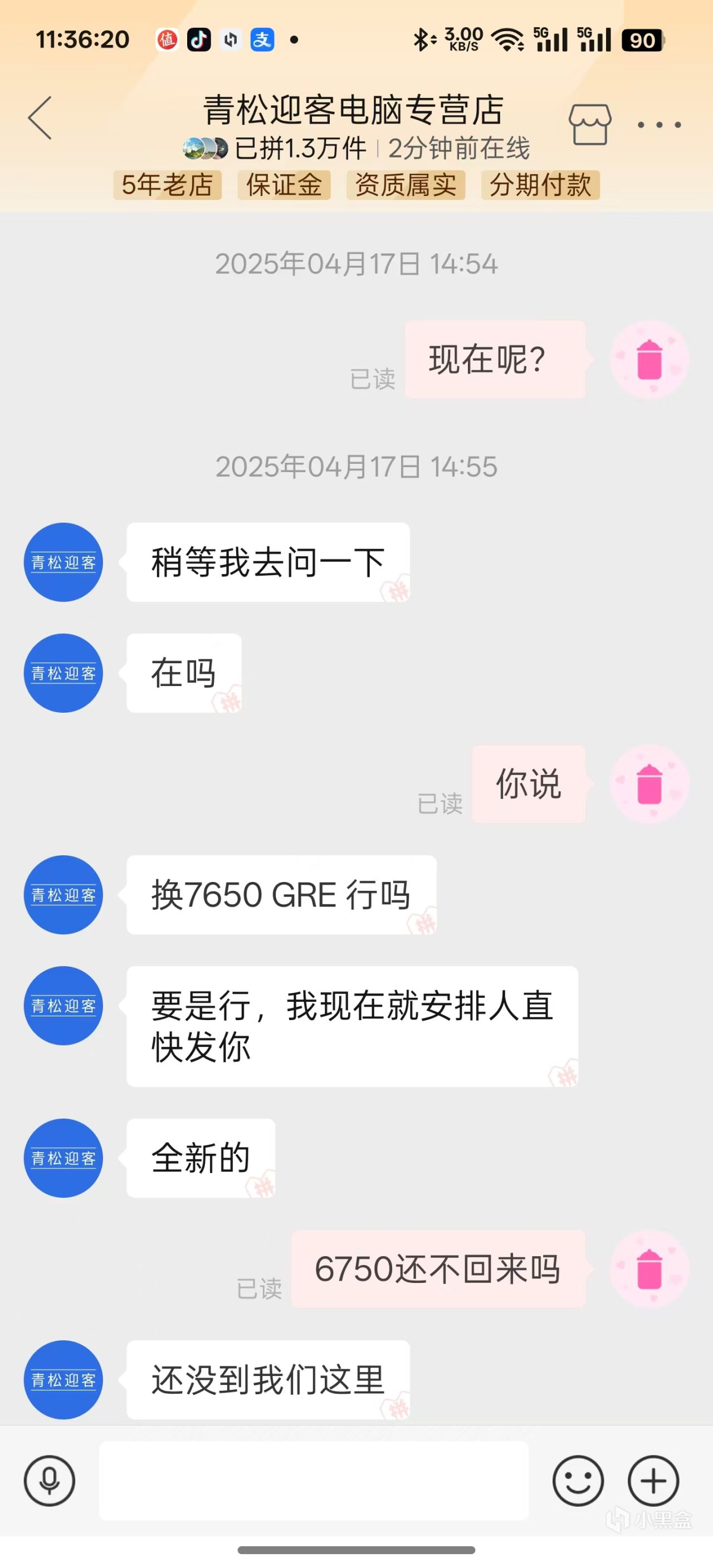Tap the voice input microphone
This screenshot has width=713, height=1568.
(50, 1481)
